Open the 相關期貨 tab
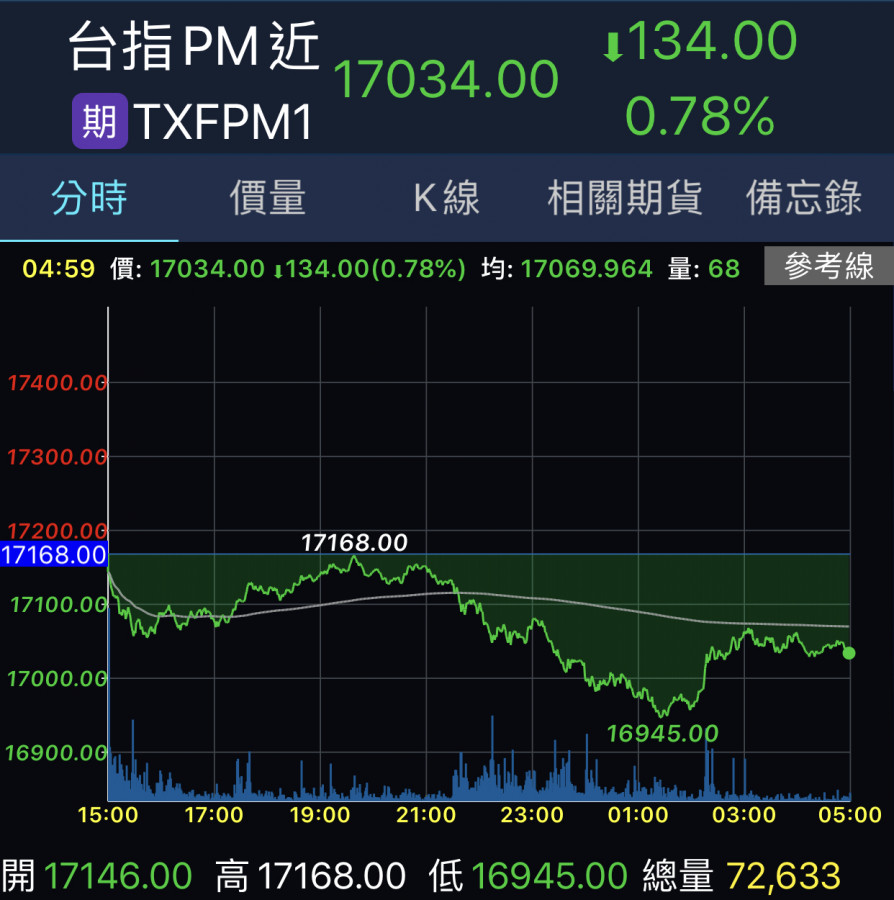 (625, 198)
